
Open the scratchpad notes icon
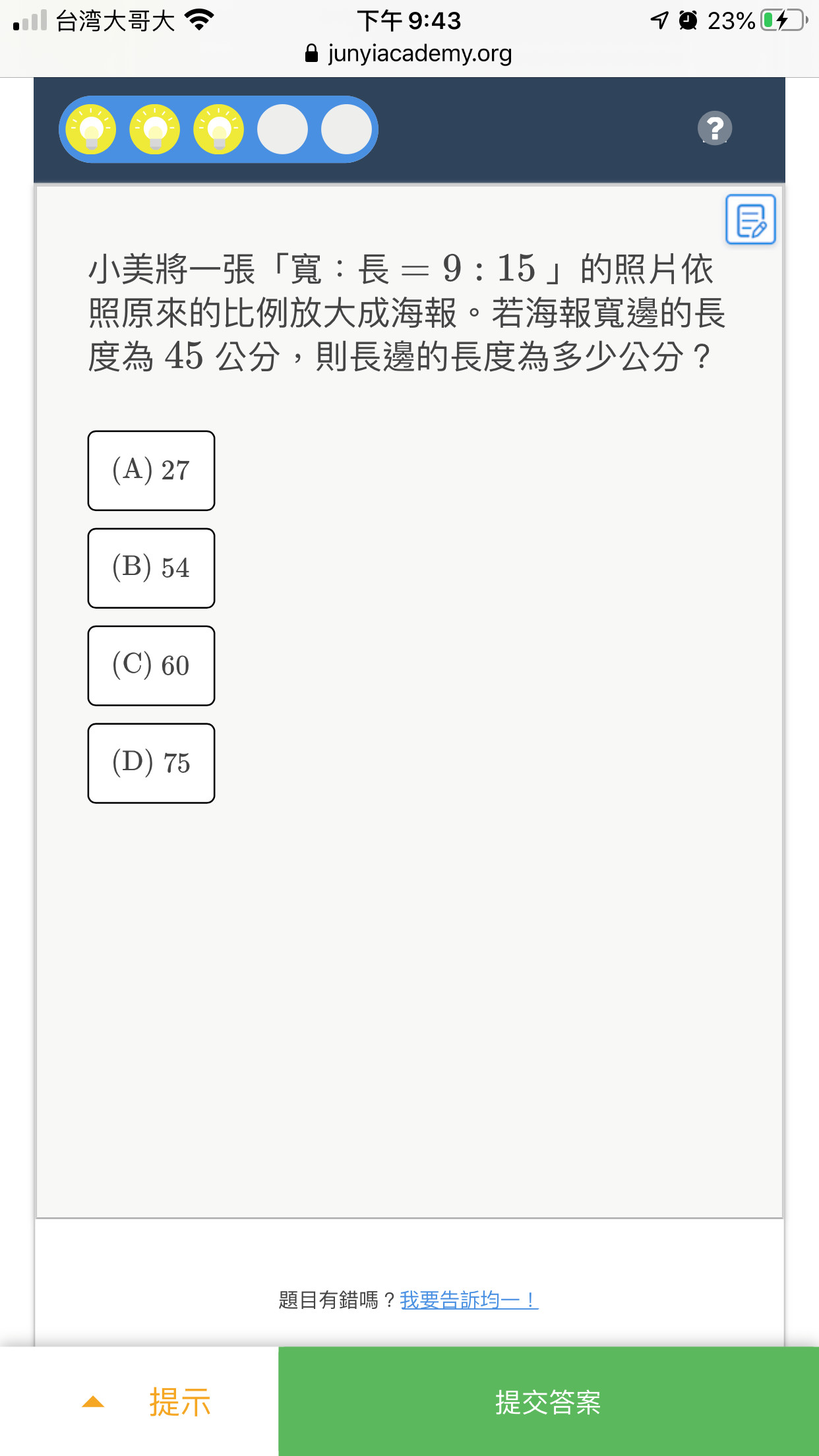tap(750, 220)
